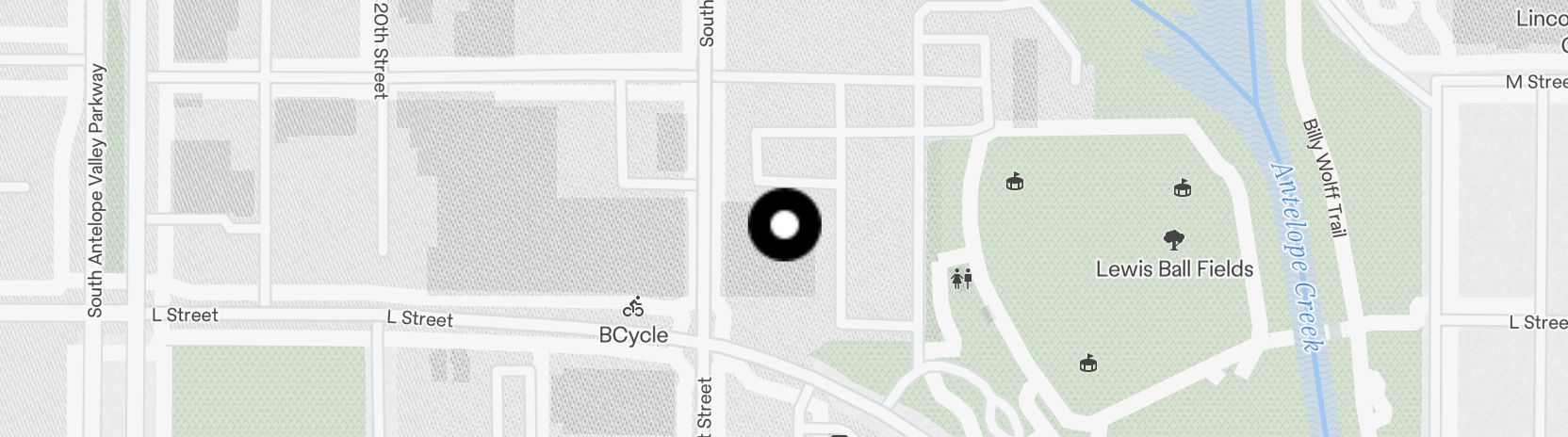The width and height of the screenshot is (1568, 437).
Task: Select the BCycle bike station marker
Action: [633, 307]
